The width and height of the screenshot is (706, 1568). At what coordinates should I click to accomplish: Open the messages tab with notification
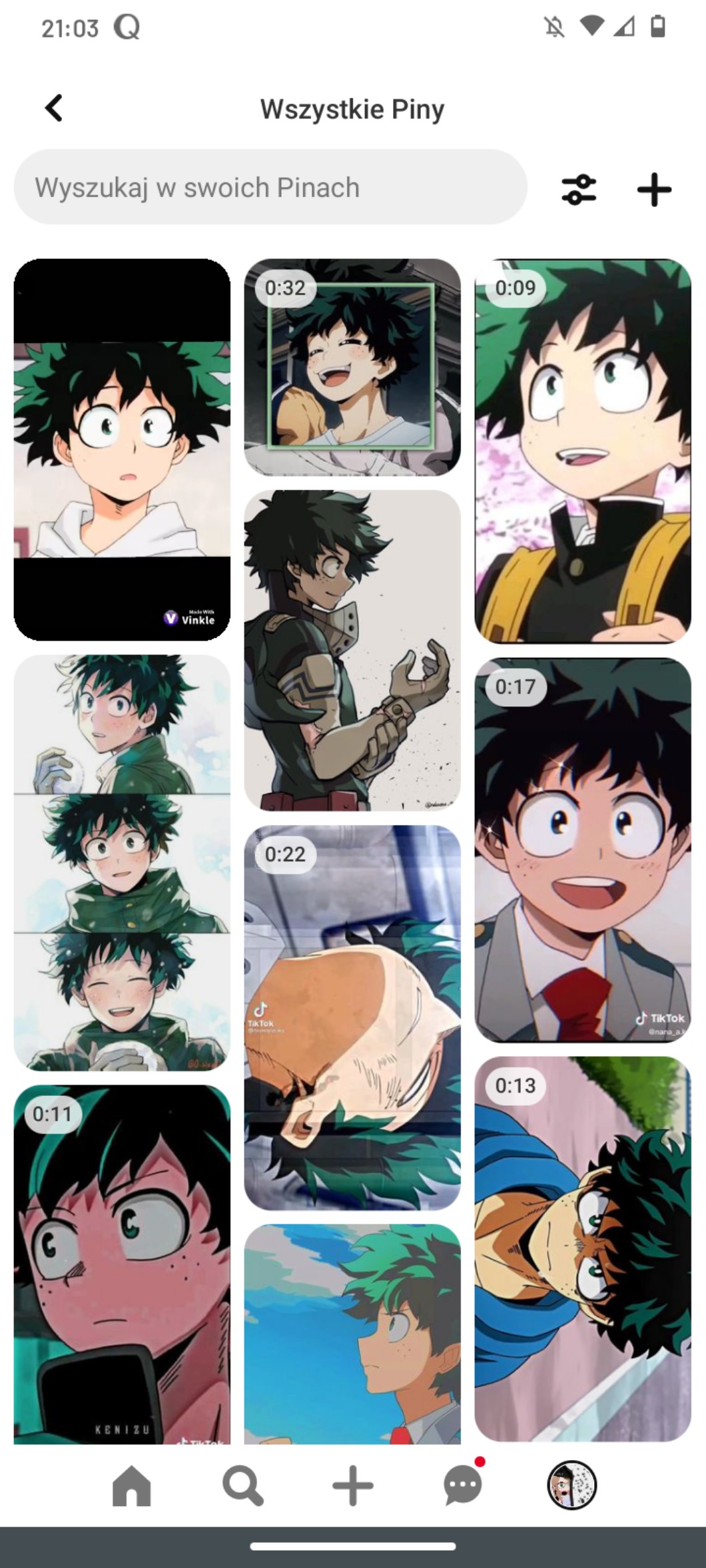pos(462,1485)
